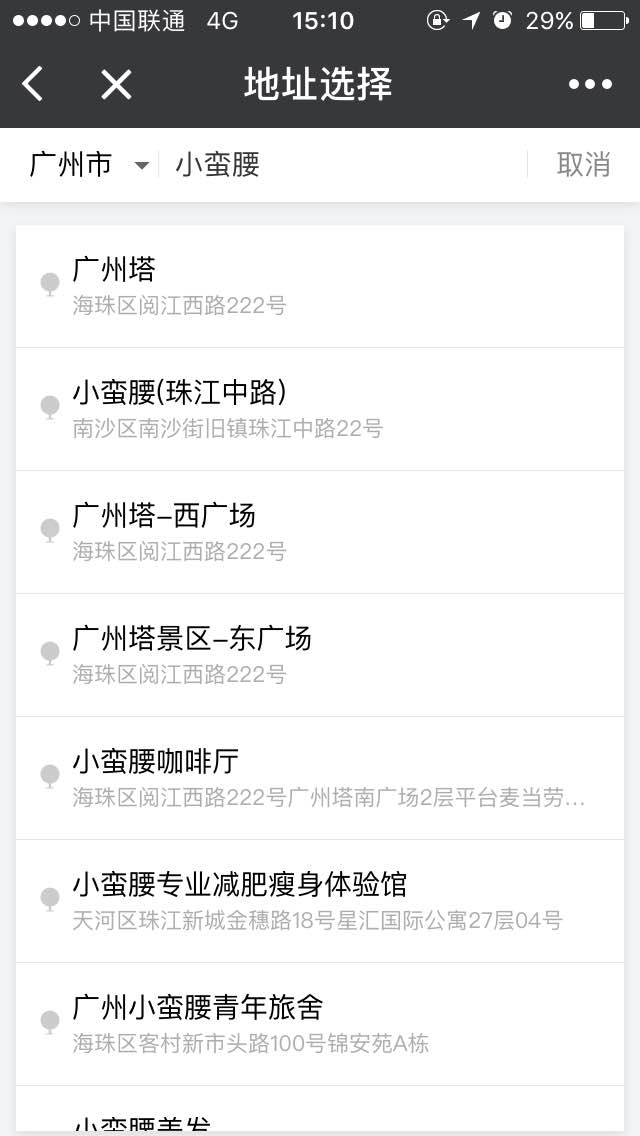The height and width of the screenshot is (1136, 640).
Task: Select 小蛮腰专业减肥瘦身体验馆 result
Action: 320,900
